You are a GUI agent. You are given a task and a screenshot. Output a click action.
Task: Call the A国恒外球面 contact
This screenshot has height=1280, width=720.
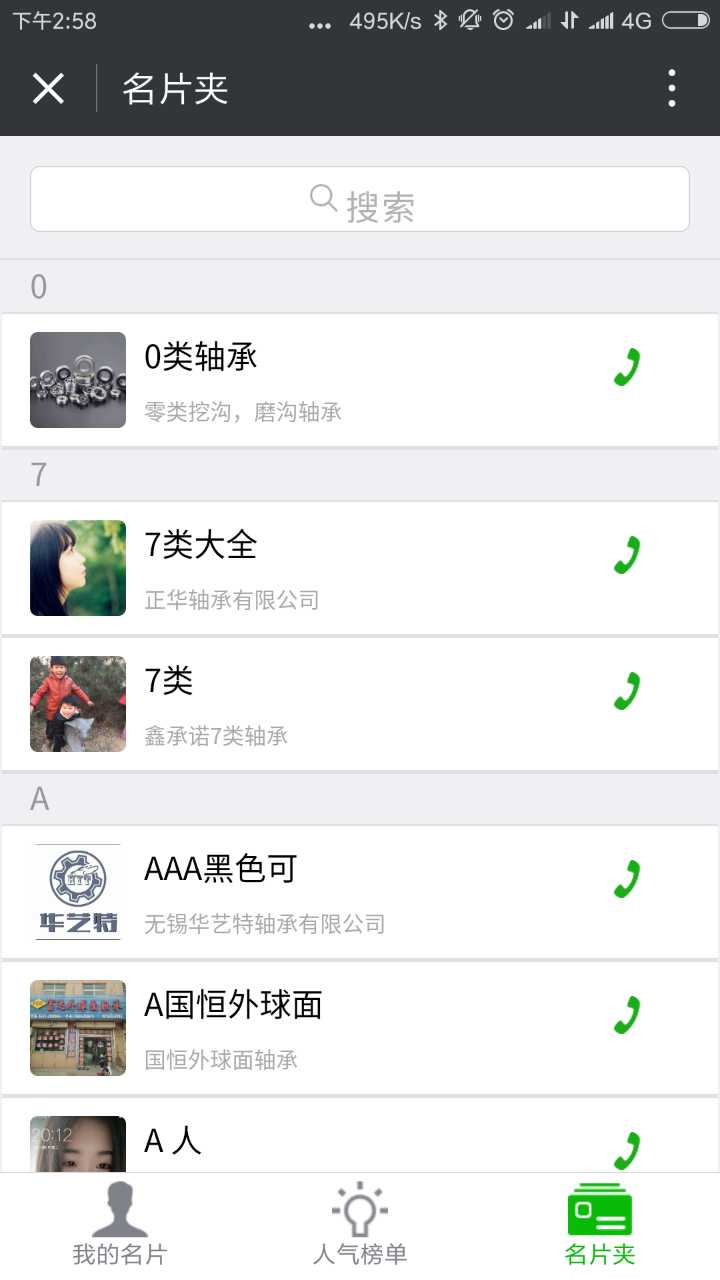(627, 1016)
